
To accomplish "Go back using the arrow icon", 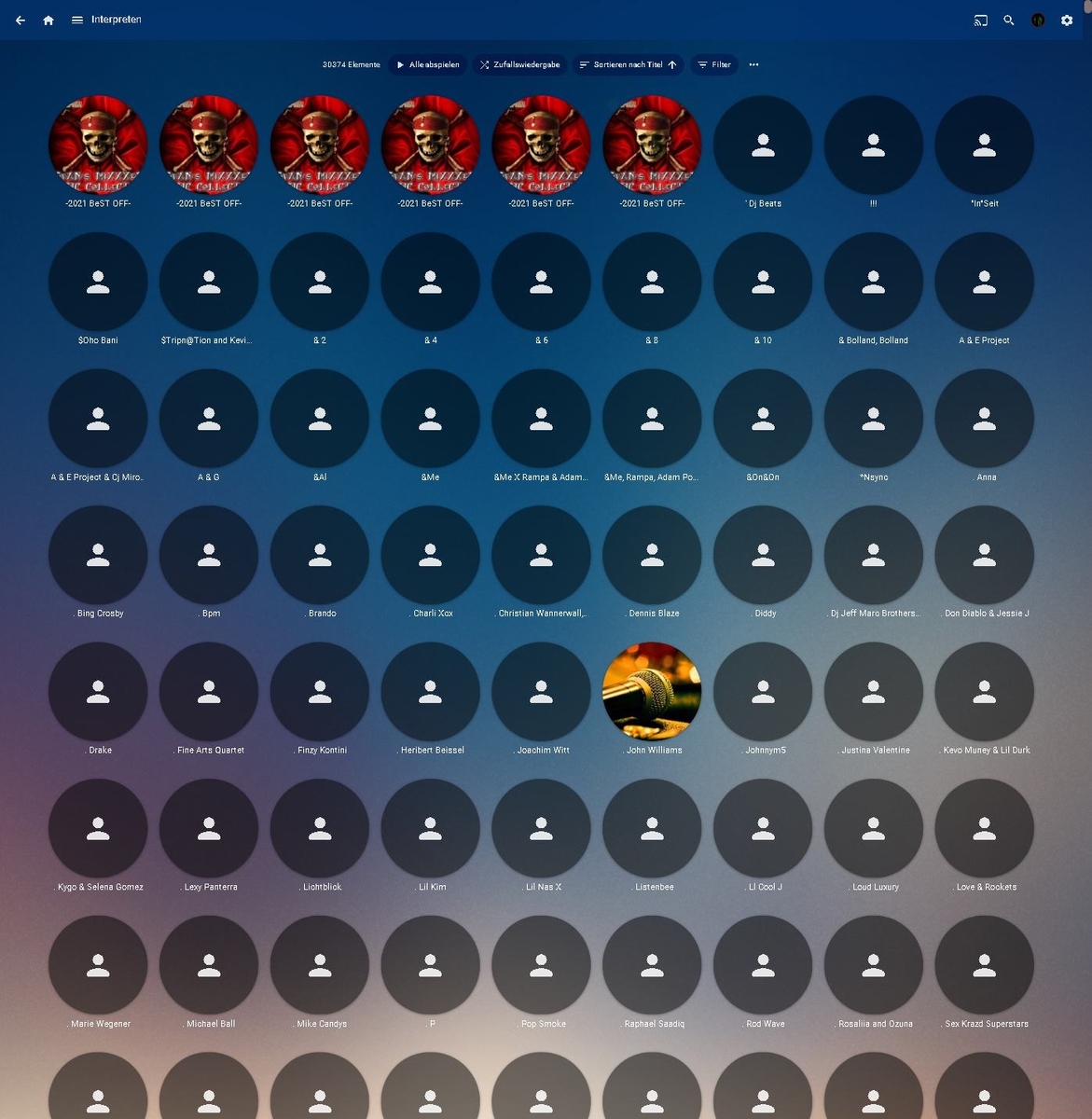I will point(21,20).
